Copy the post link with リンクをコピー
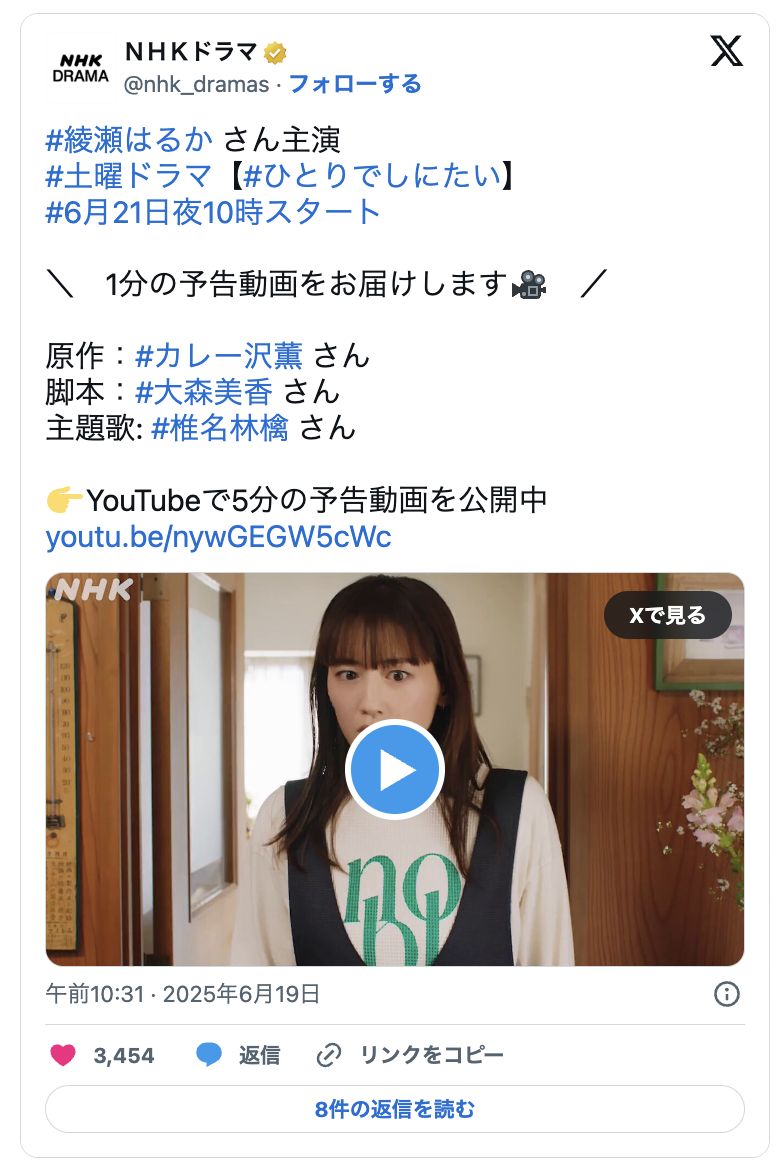This screenshot has width=784, height=1172. [410, 1055]
